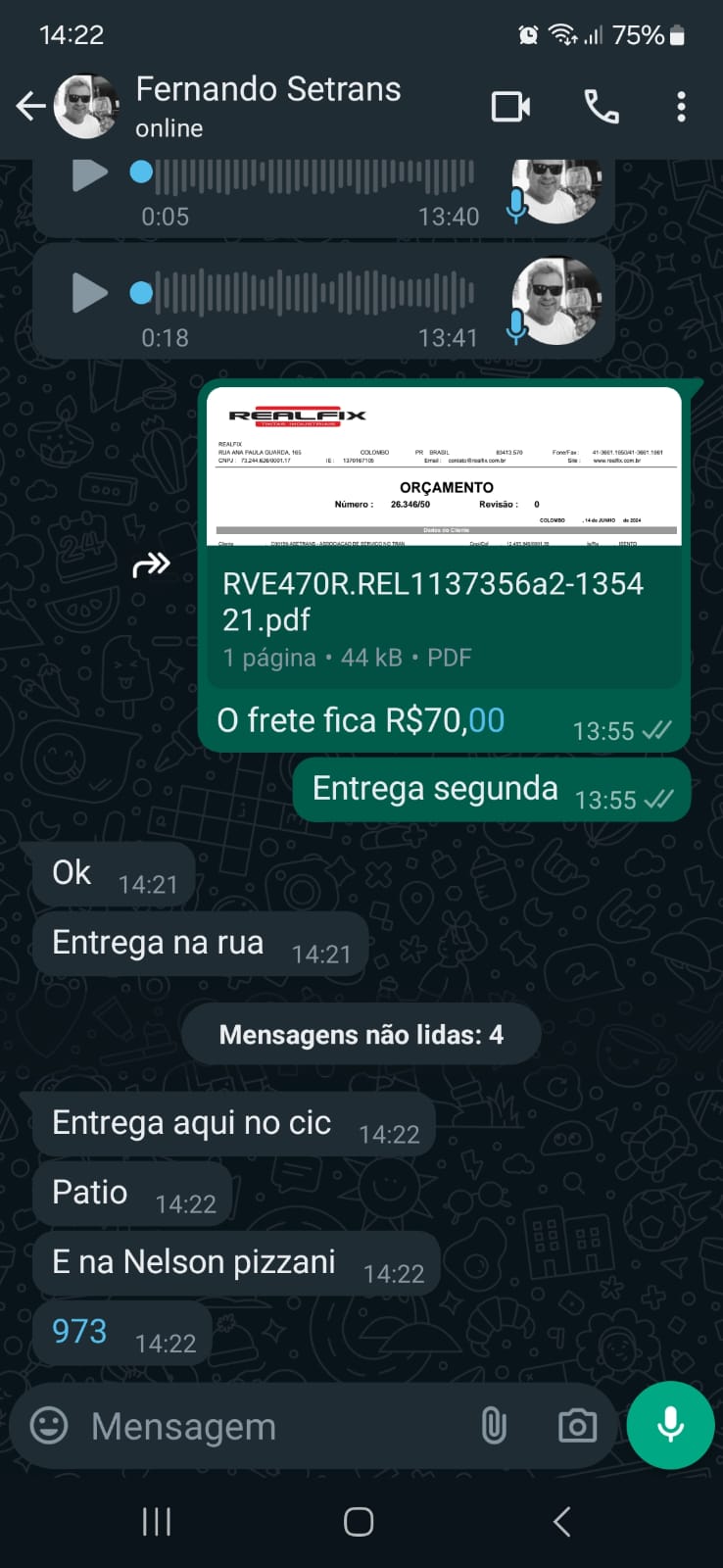Play the 0:18 voice message
The image size is (723, 1568).
point(89,292)
